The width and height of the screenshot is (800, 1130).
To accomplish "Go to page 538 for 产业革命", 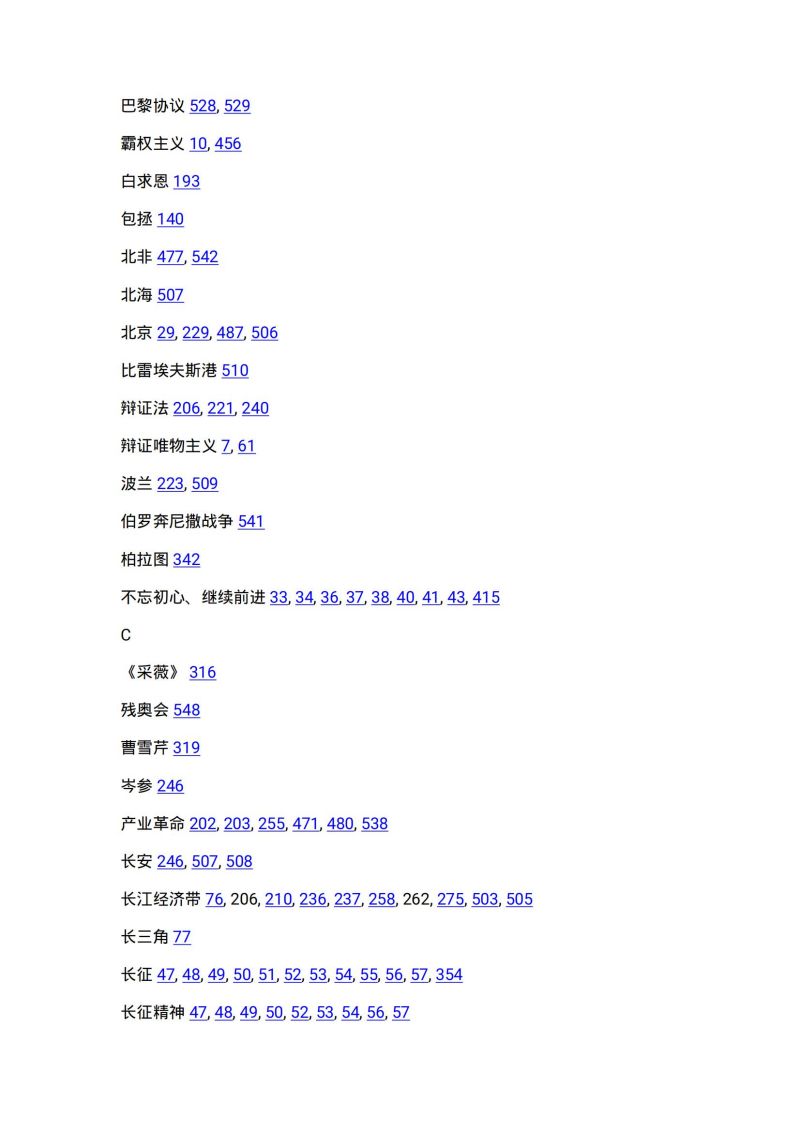I will click(x=374, y=824).
